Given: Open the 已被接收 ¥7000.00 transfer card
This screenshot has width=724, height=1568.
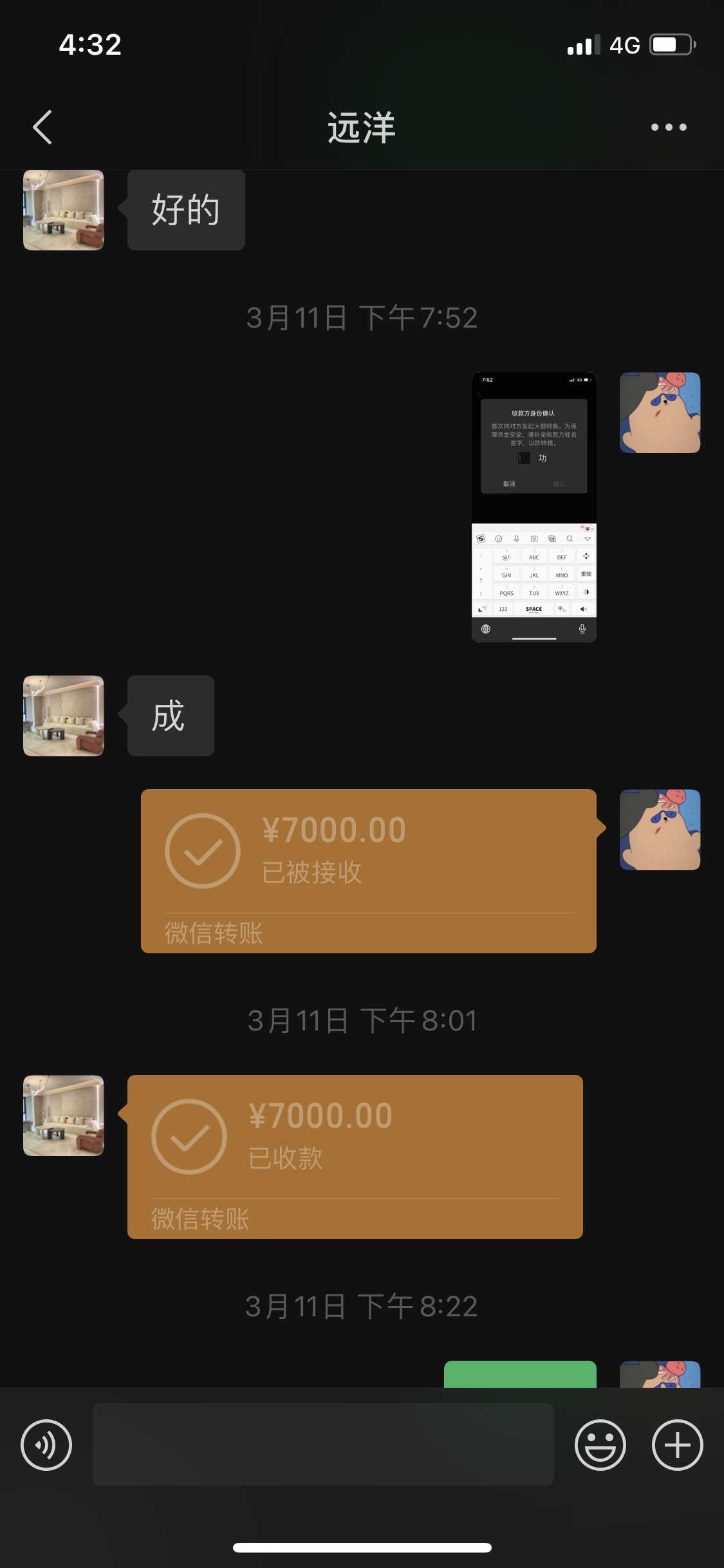Looking at the screenshot, I should (368, 870).
